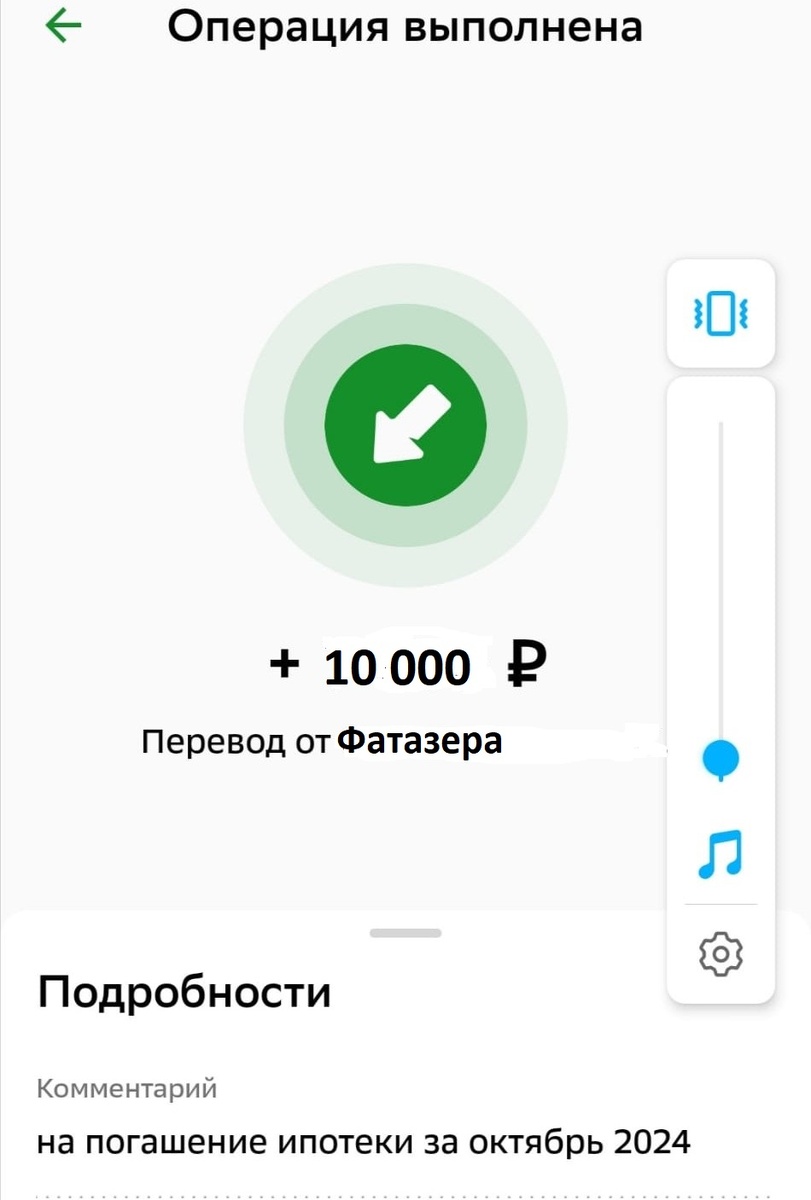Expand the Подробности sheet using the drag handle
The height and width of the screenshot is (1200, 811).
(x=405, y=932)
